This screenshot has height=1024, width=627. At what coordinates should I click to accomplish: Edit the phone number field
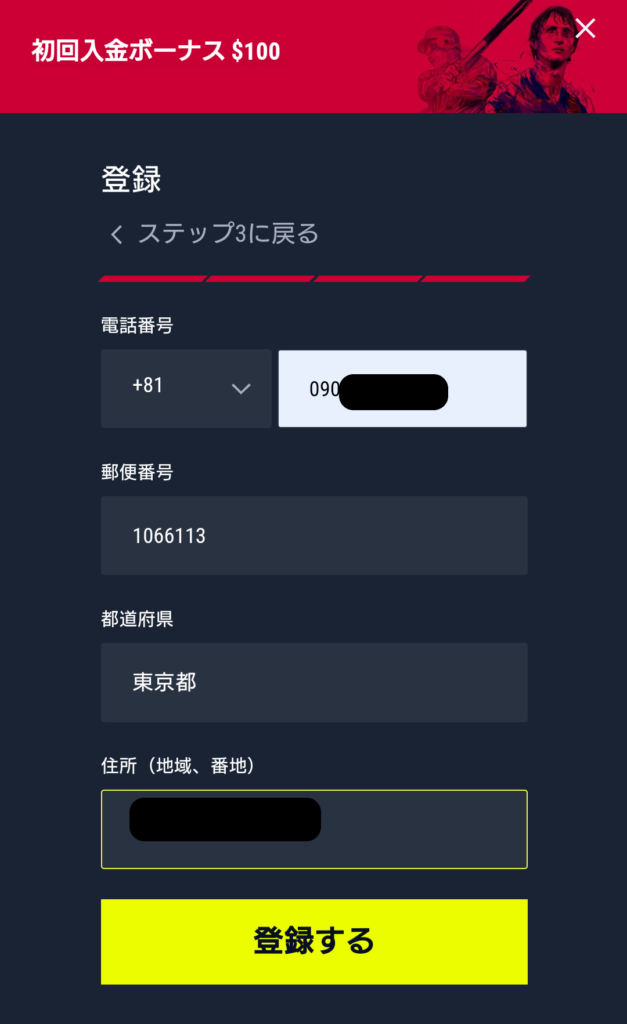click(x=402, y=389)
